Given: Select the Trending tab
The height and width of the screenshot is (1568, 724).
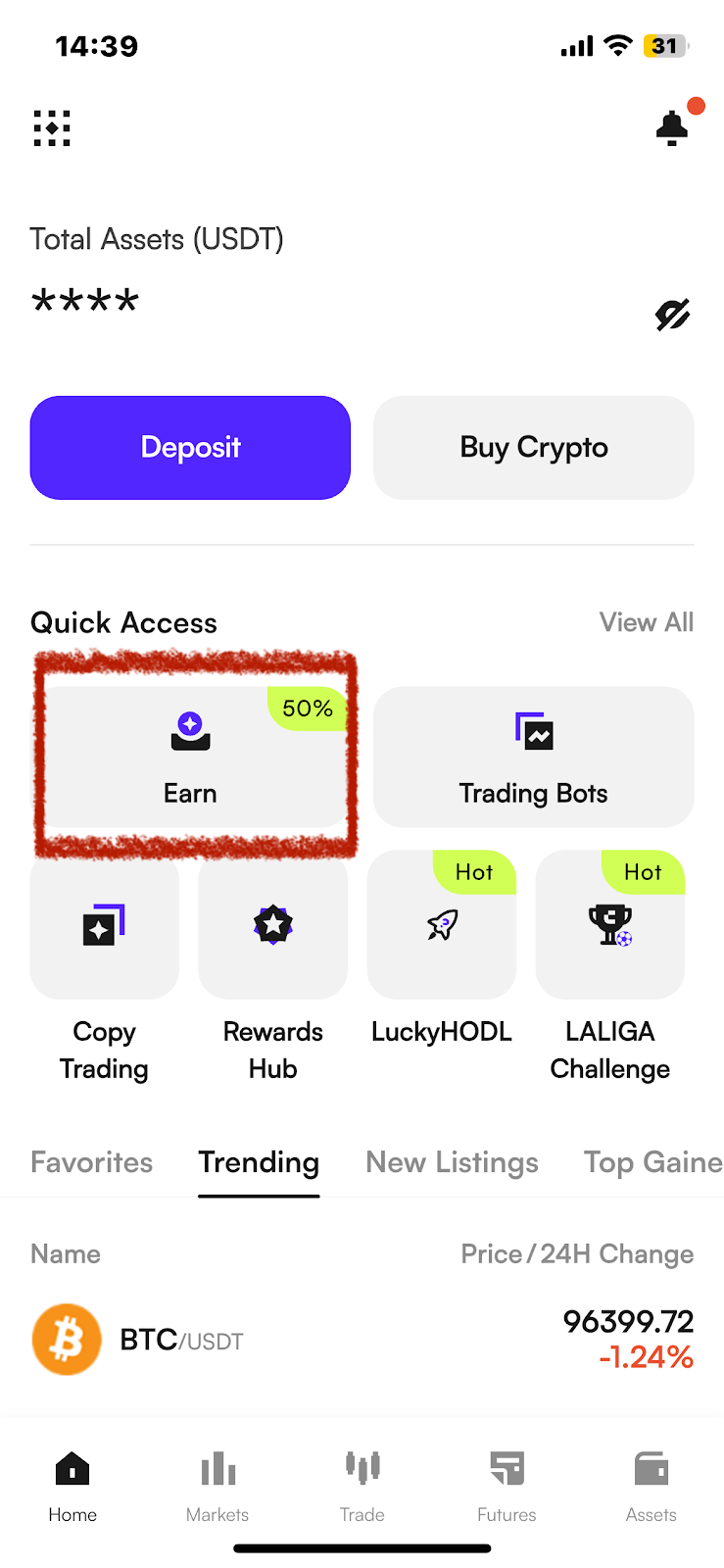Looking at the screenshot, I should [259, 1162].
